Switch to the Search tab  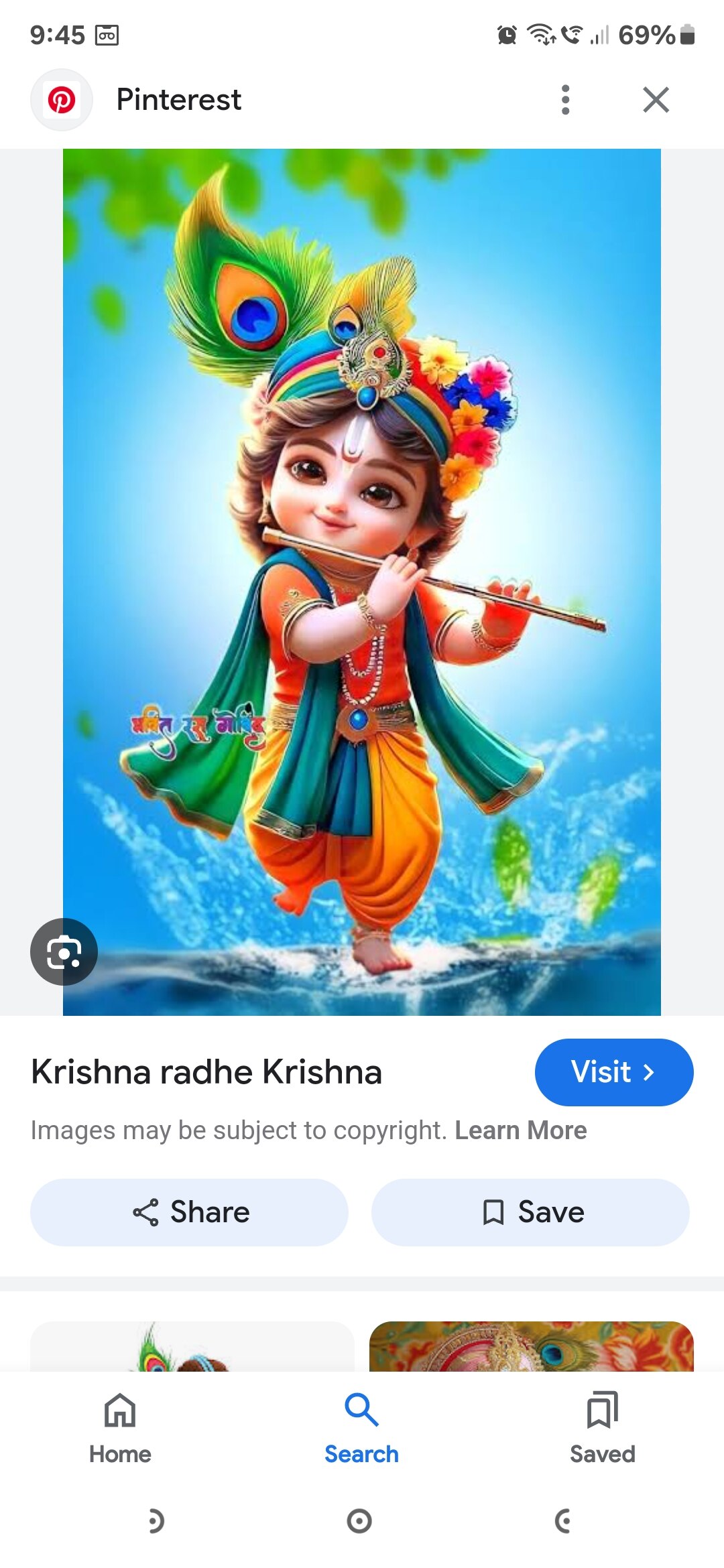tap(361, 1427)
